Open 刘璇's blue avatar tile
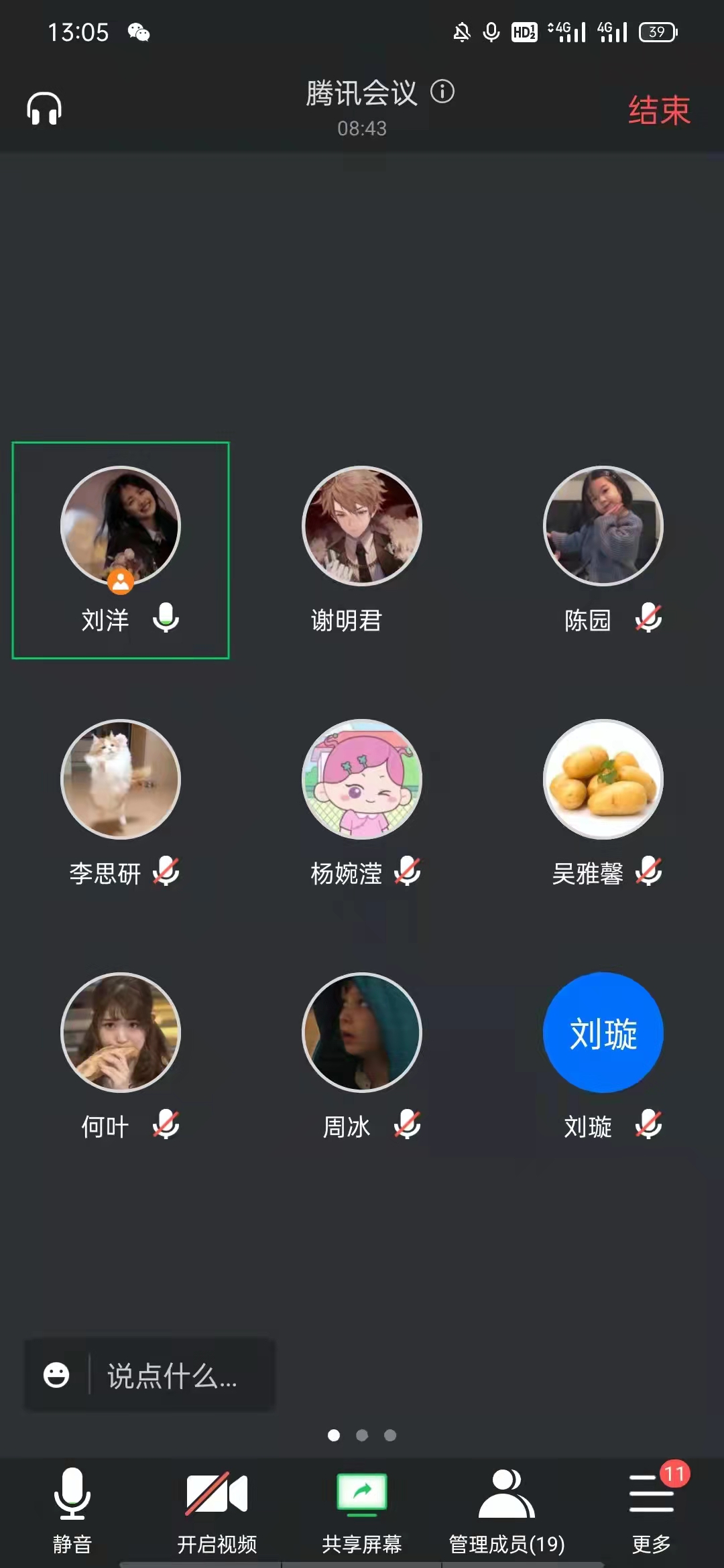 click(x=603, y=1033)
